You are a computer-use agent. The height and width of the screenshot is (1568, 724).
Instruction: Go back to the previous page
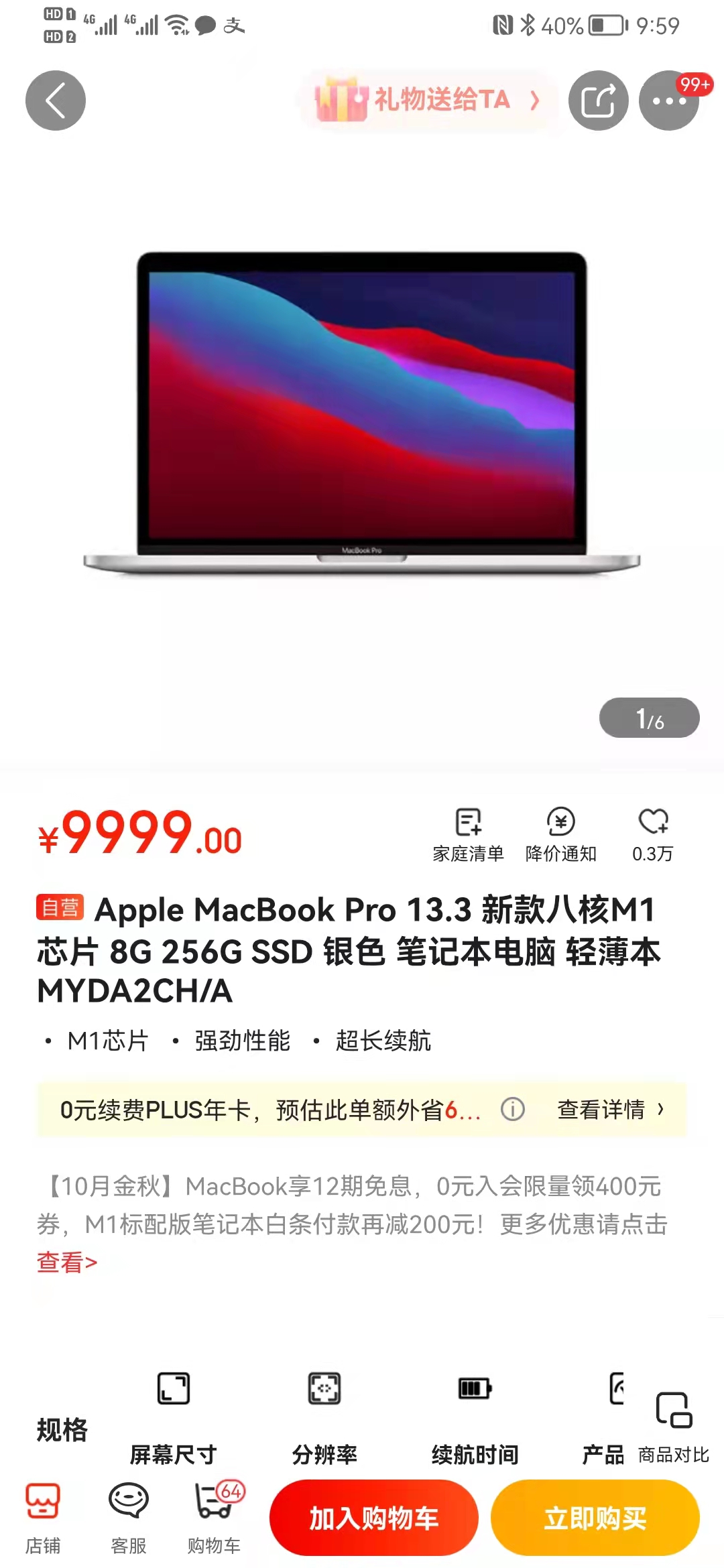coord(56,101)
